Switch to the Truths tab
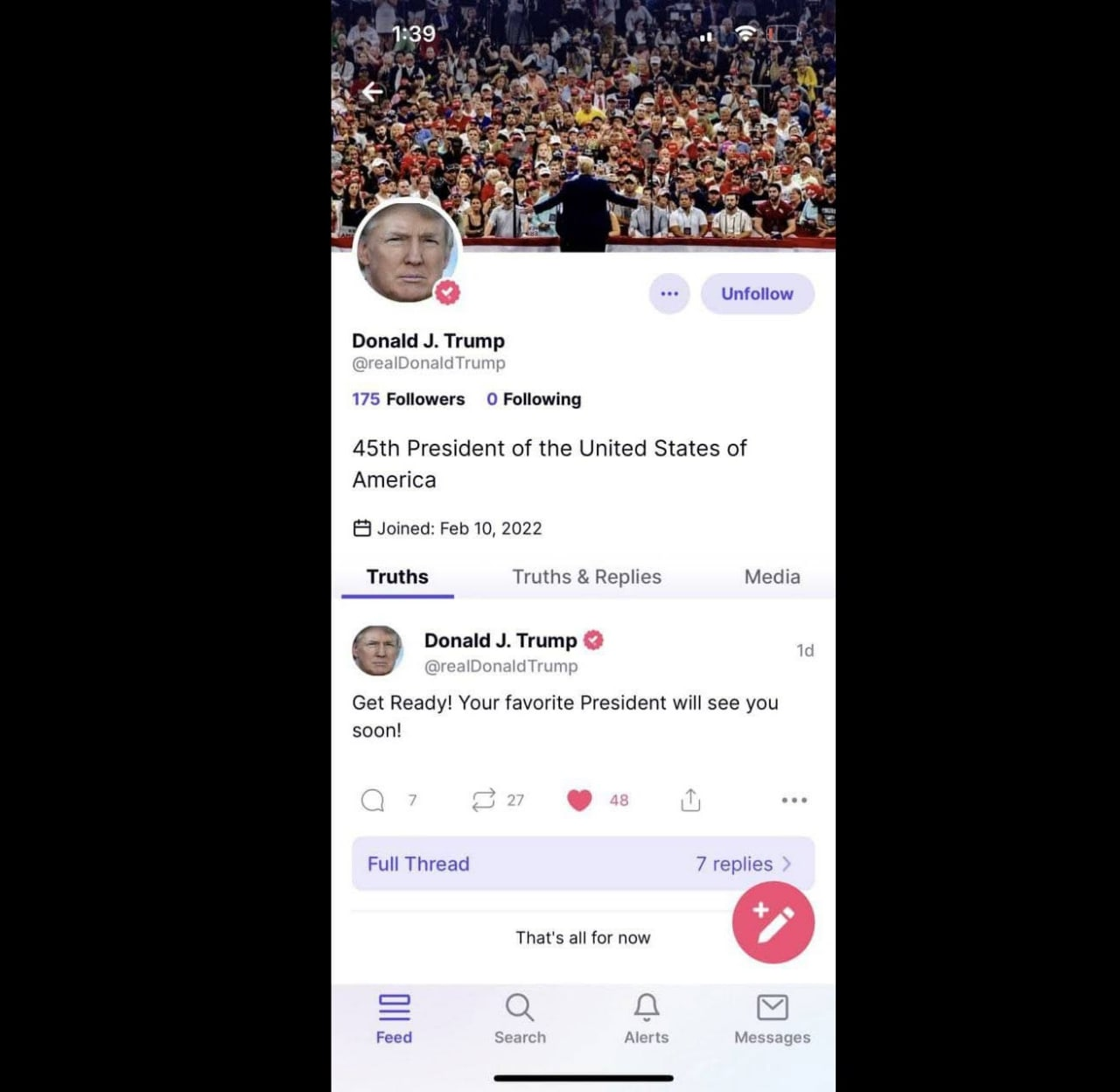This screenshot has height=1092, width=1120. point(397,577)
